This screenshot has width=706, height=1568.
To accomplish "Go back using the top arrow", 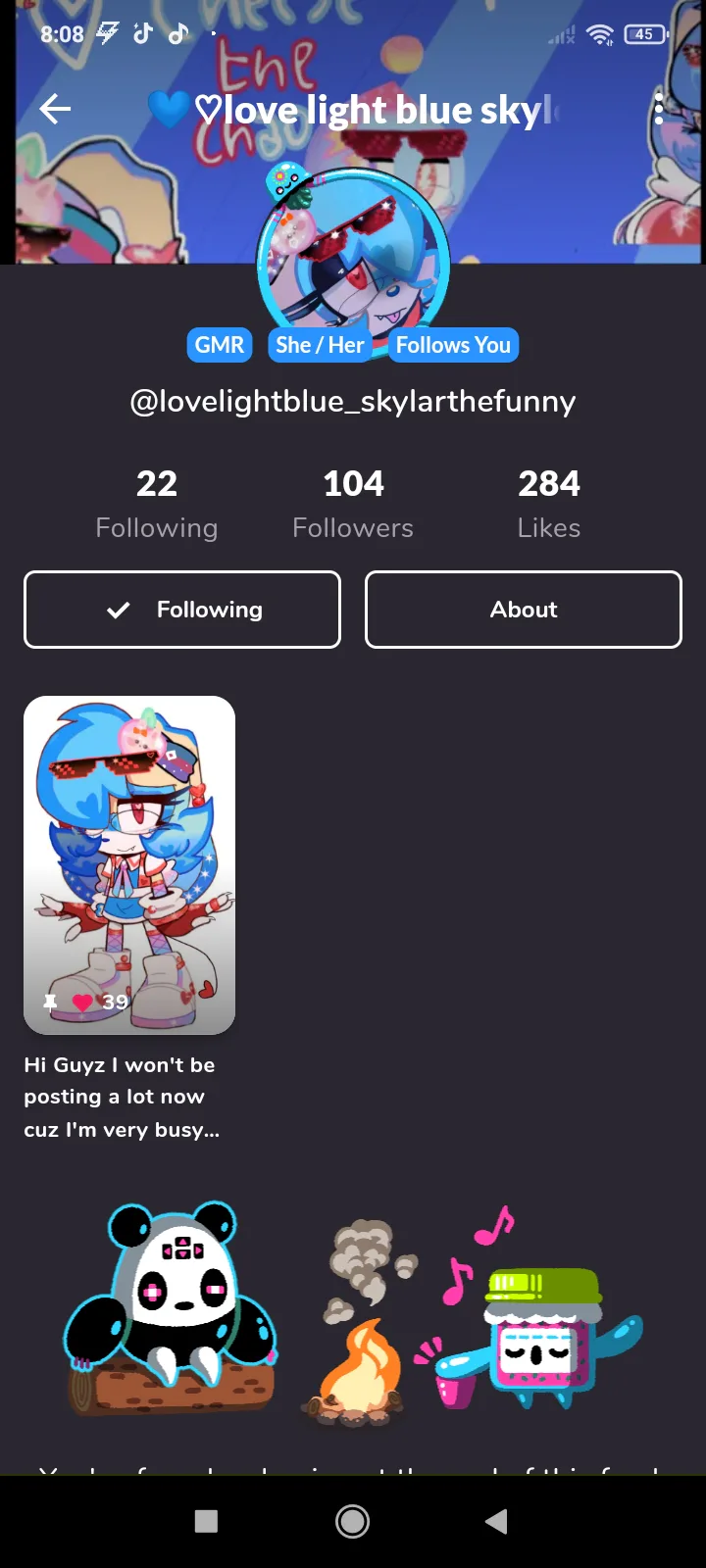I will pos(55,110).
